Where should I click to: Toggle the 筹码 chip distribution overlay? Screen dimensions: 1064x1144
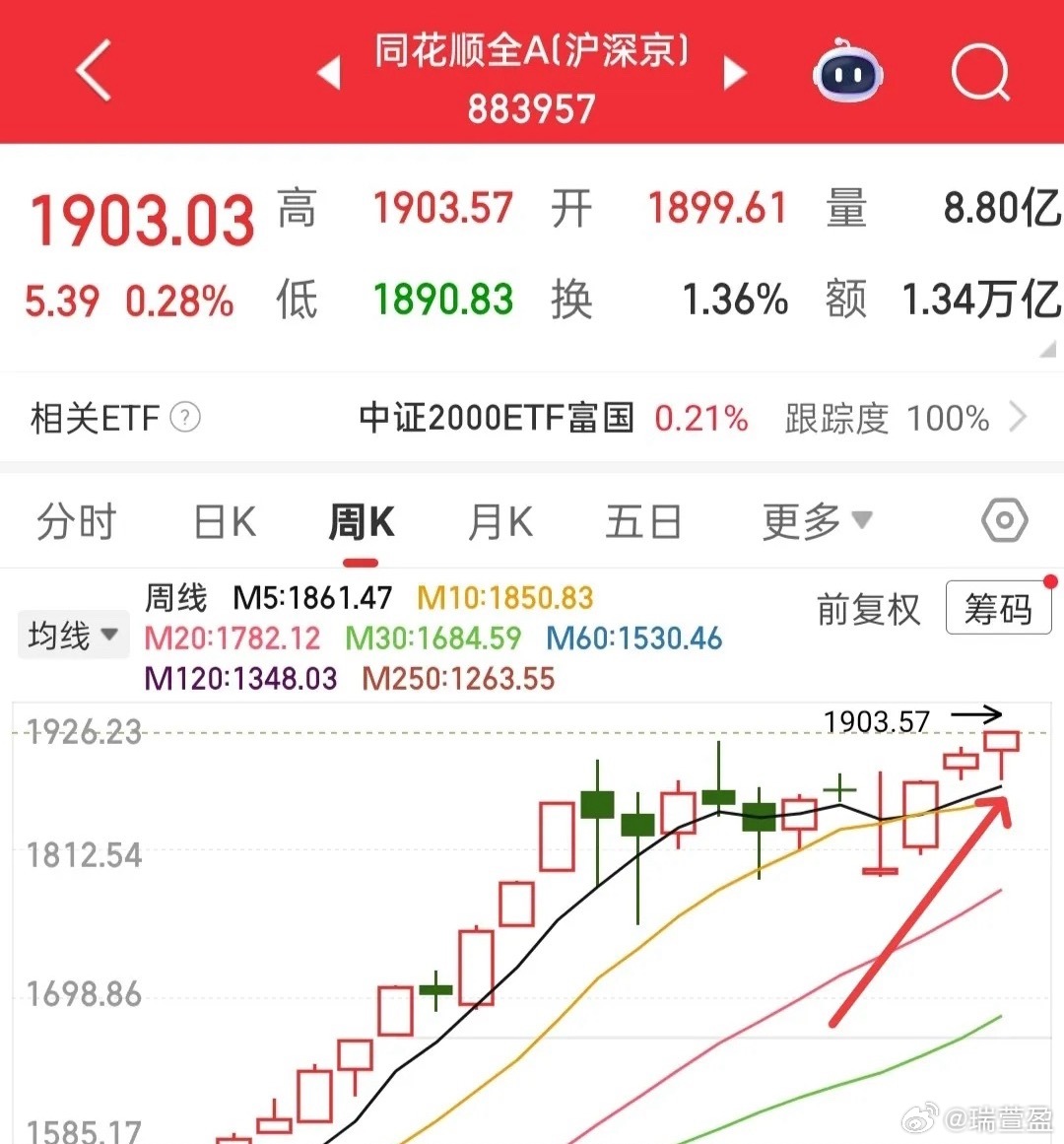[998, 610]
